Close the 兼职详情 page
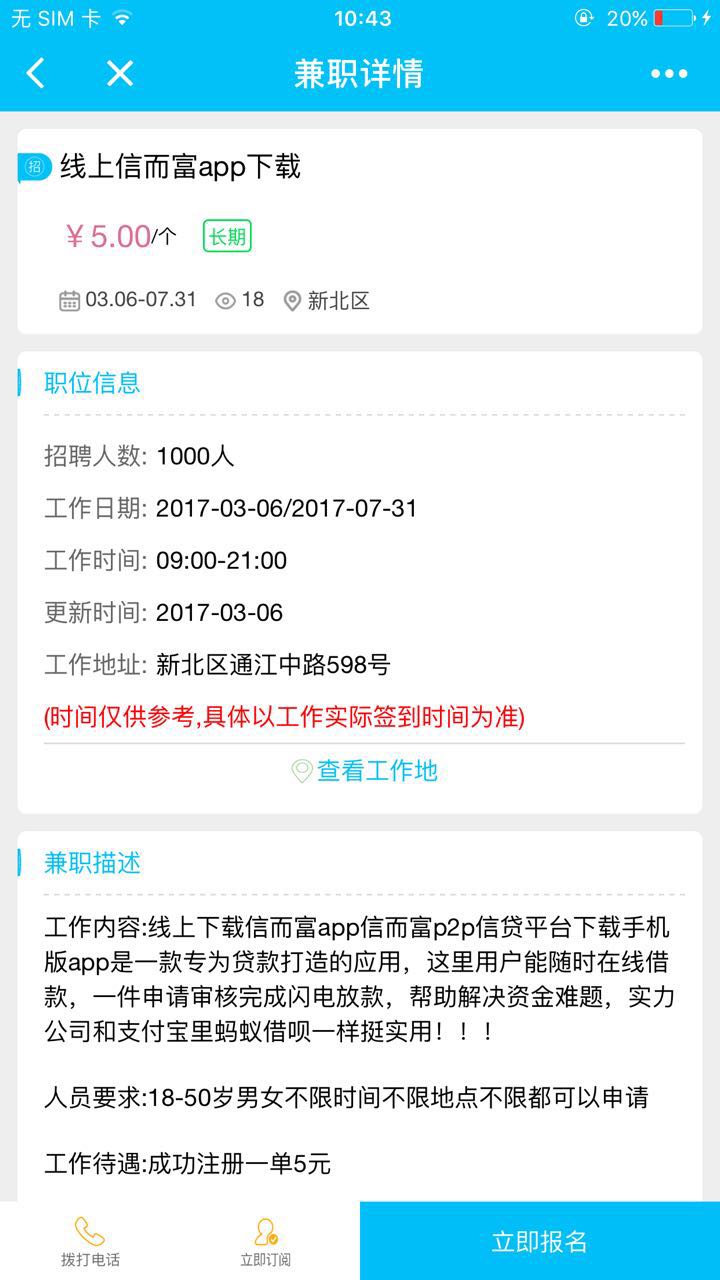720x1280 pixels. pyautogui.click(x=120, y=73)
